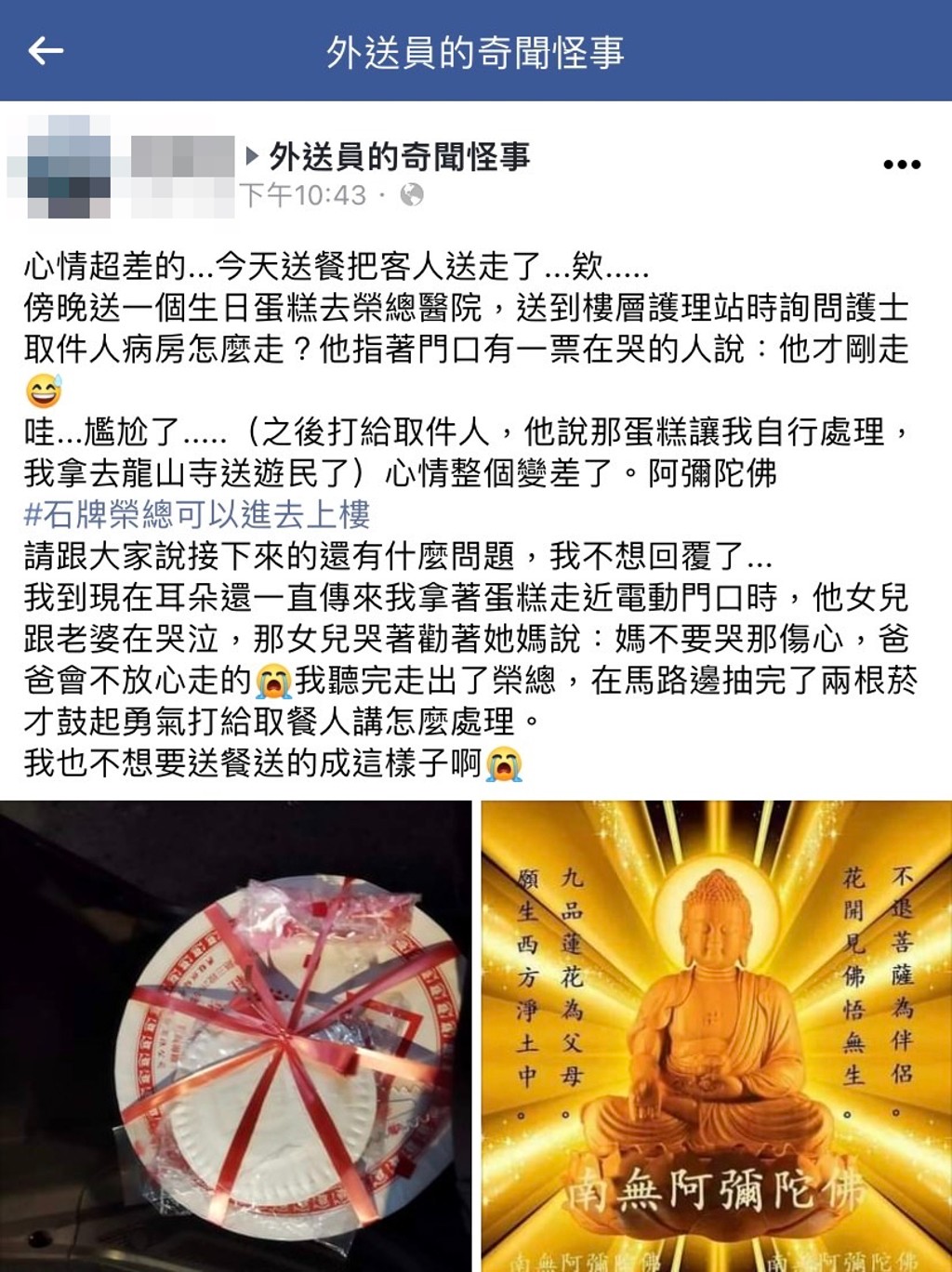Go back using the top arrow
Viewport: 952px width, 1272px height.
coord(46,51)
